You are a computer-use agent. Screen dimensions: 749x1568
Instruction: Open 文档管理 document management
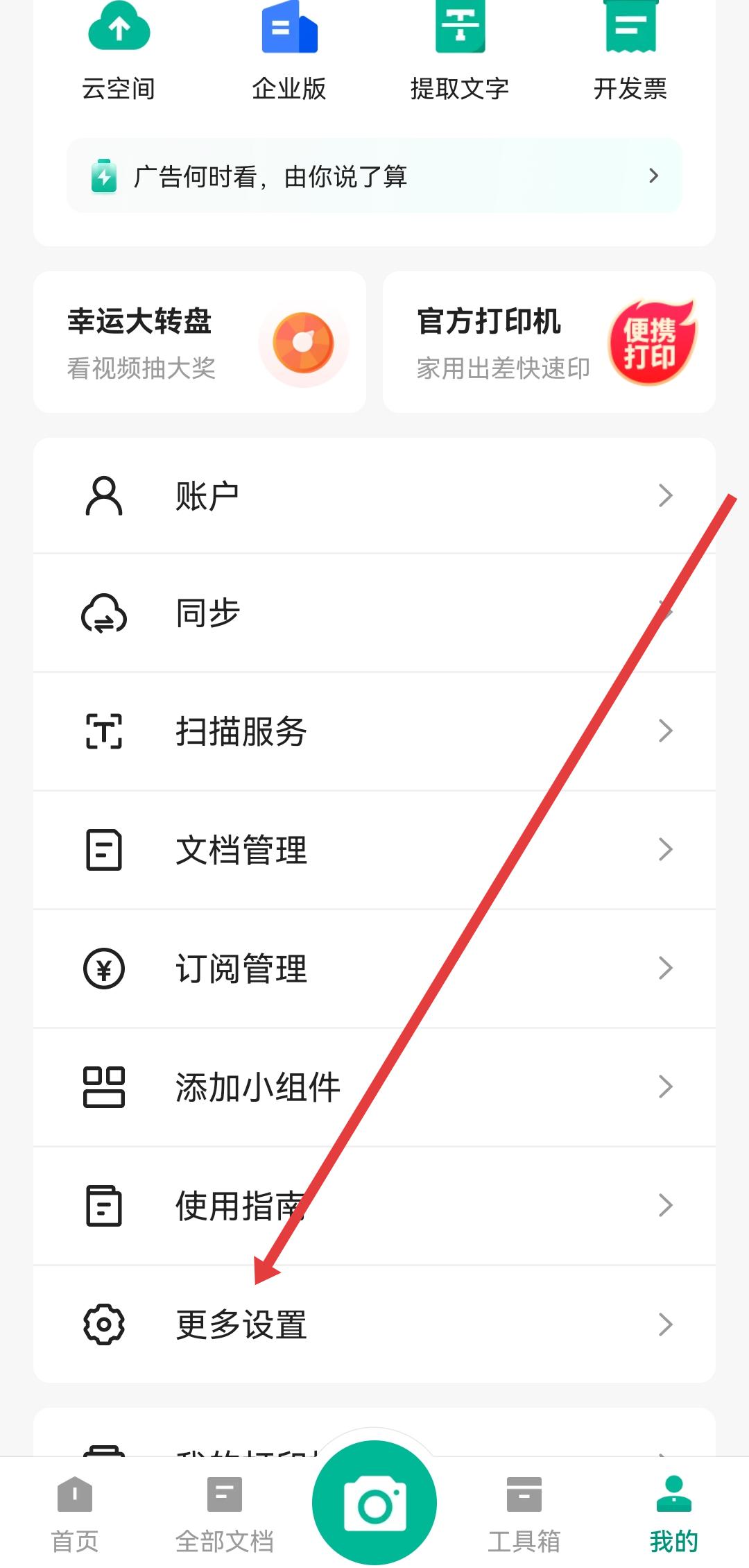(x=374, y=850)
